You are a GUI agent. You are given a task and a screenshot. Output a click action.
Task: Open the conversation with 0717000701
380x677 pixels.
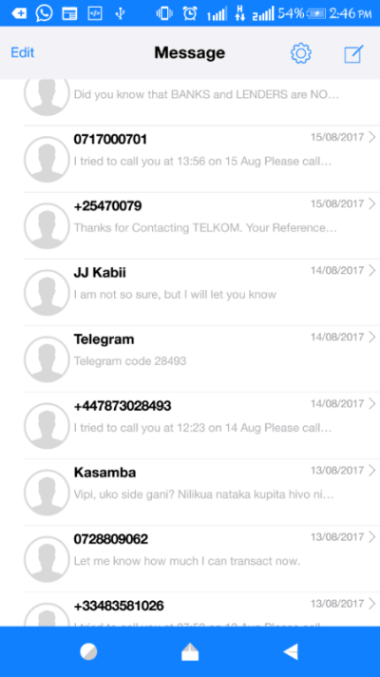pos(201,159)
